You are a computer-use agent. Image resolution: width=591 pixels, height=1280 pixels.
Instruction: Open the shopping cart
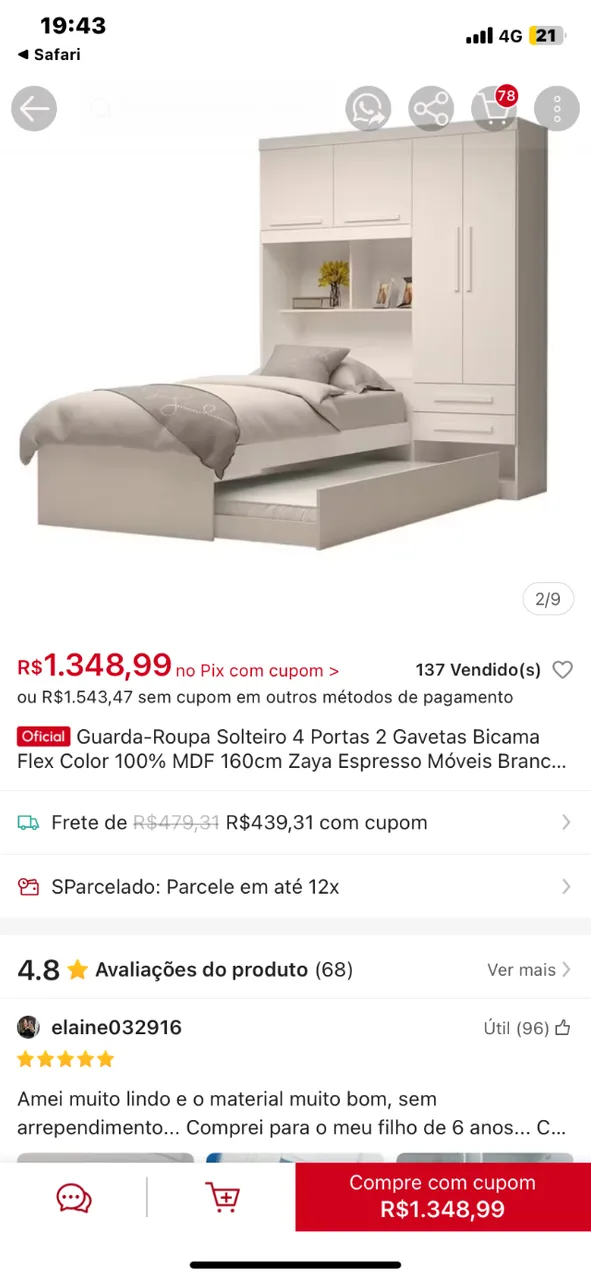(495, 109)
